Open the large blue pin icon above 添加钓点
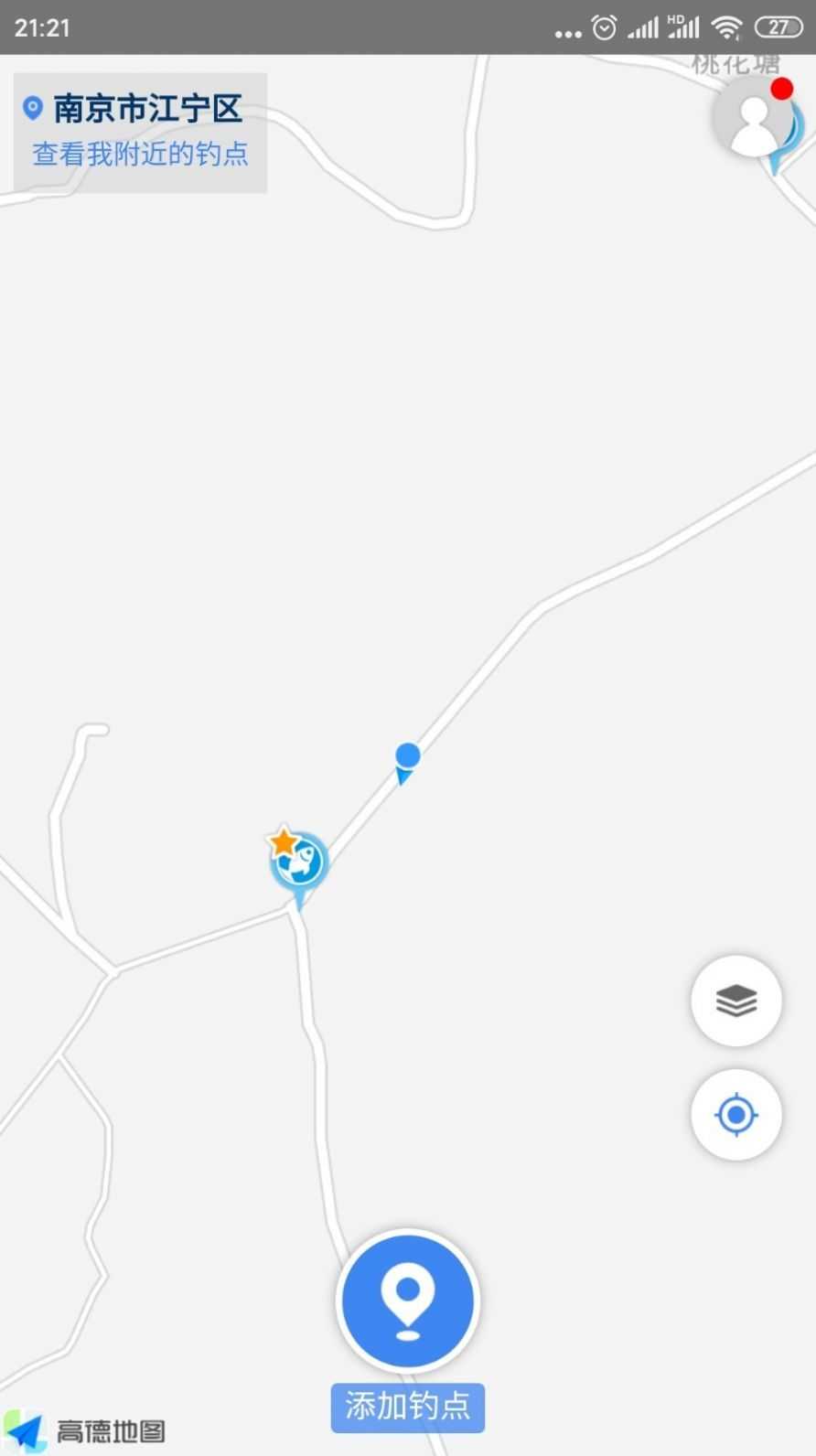 [407, 1301]
